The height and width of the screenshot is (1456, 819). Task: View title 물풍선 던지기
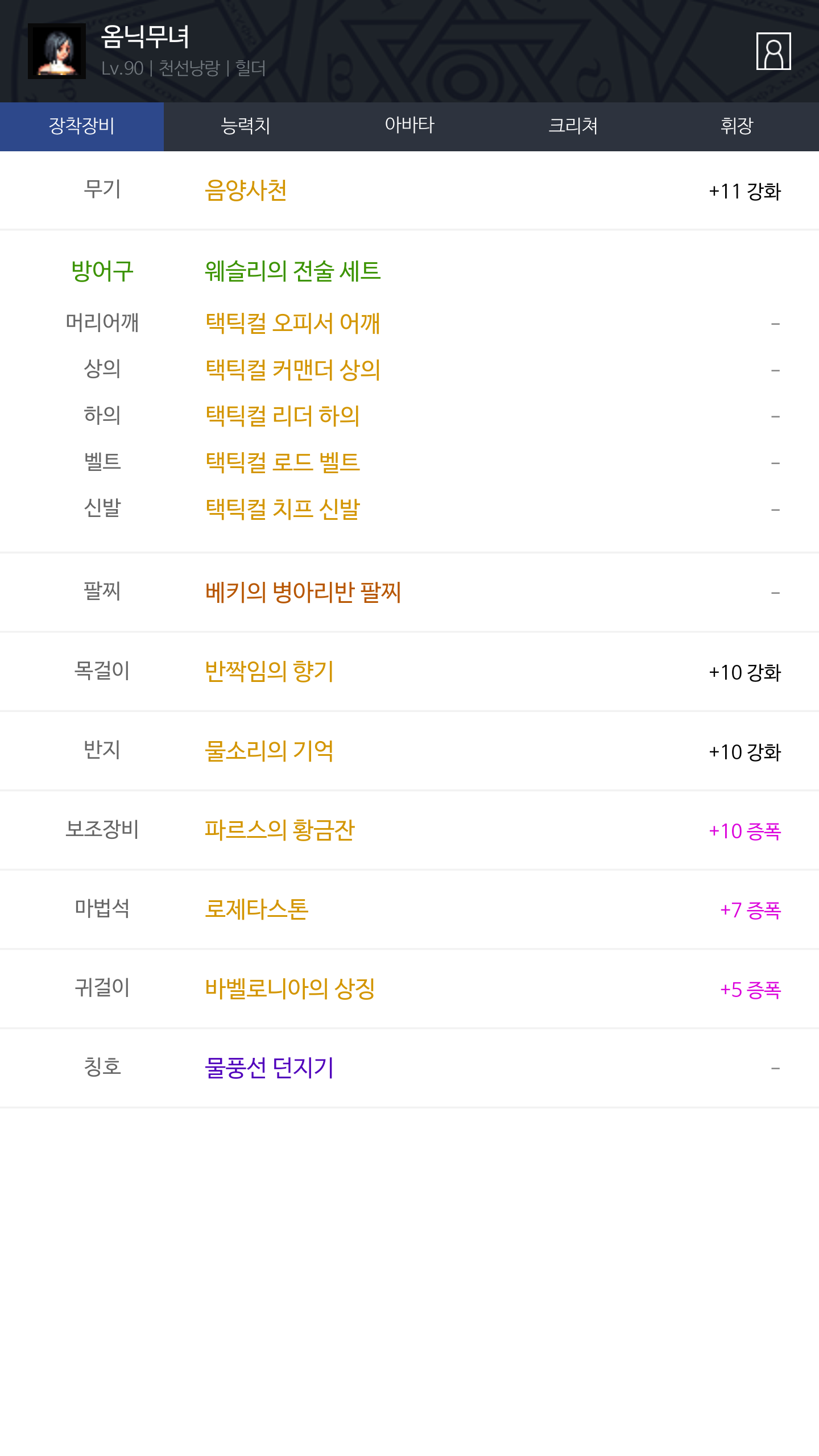pos(269,1068)
